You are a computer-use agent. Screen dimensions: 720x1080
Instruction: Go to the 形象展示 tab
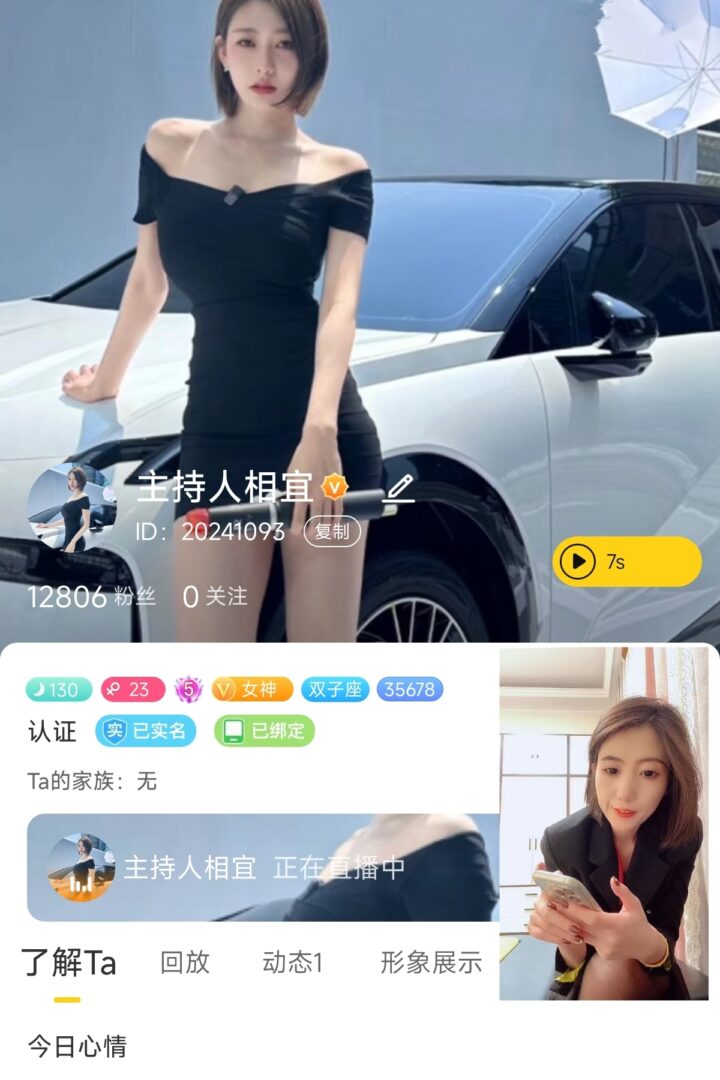tap(431, 963)
